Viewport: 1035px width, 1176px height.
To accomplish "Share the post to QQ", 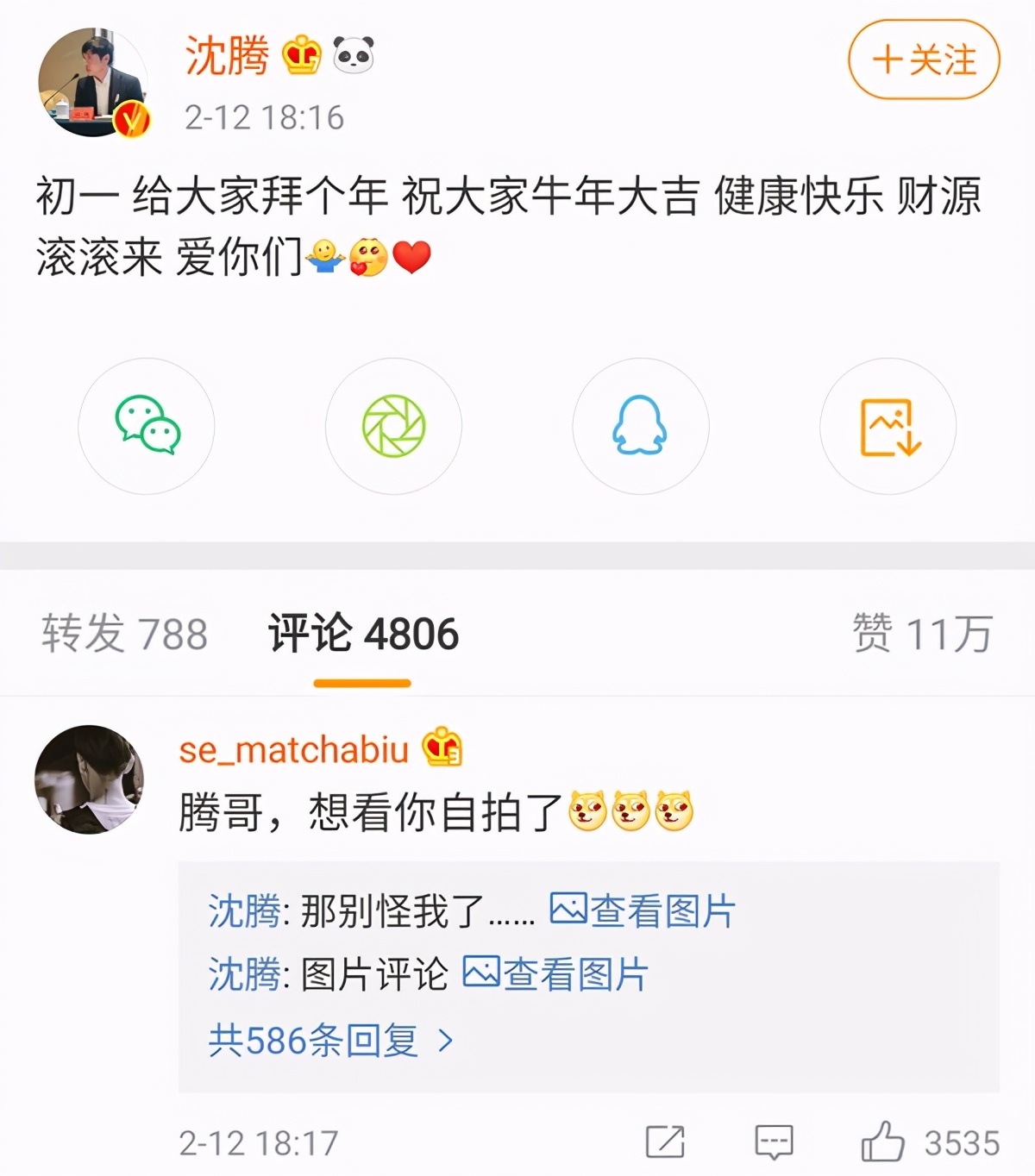I will pyautogui.click(x=640, y=426).
